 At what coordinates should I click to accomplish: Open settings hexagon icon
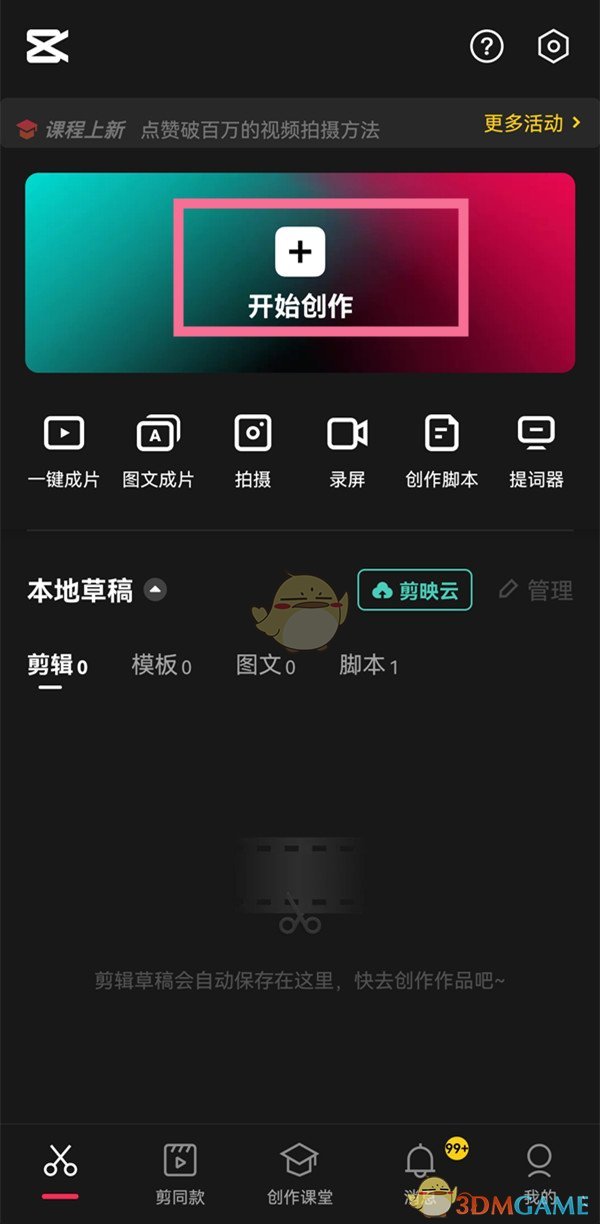(553, 47)
